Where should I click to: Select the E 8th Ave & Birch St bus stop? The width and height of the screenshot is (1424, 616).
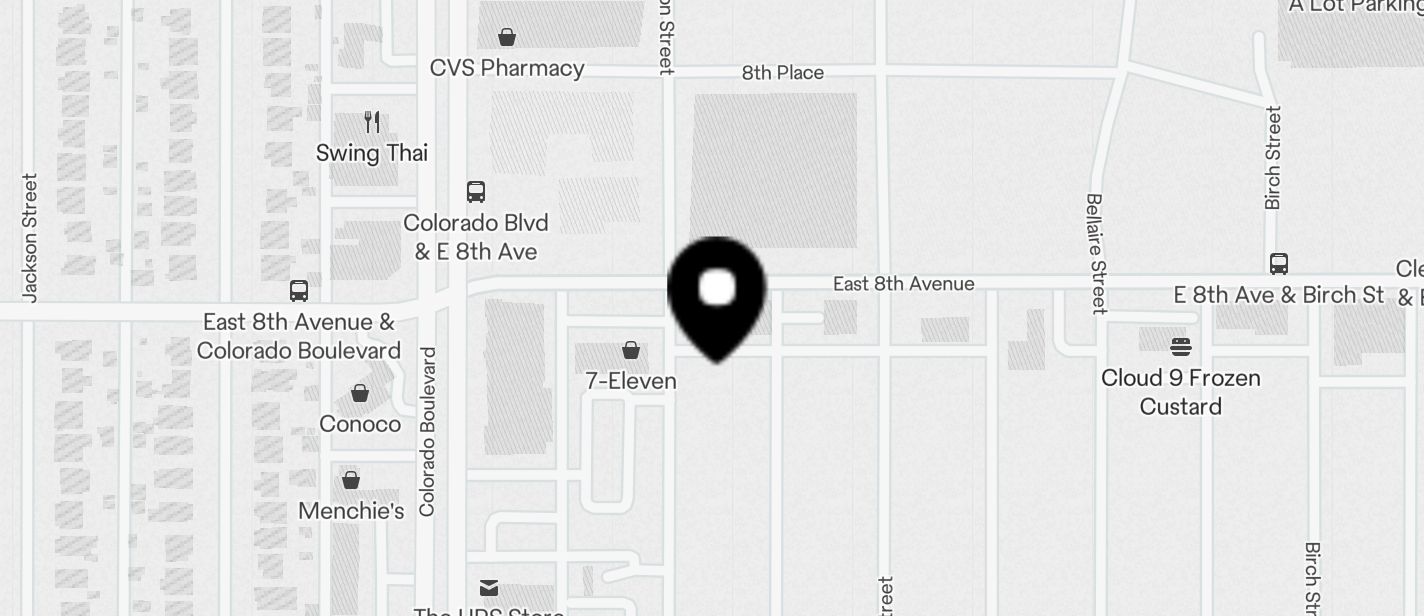tap(1278, 264)
